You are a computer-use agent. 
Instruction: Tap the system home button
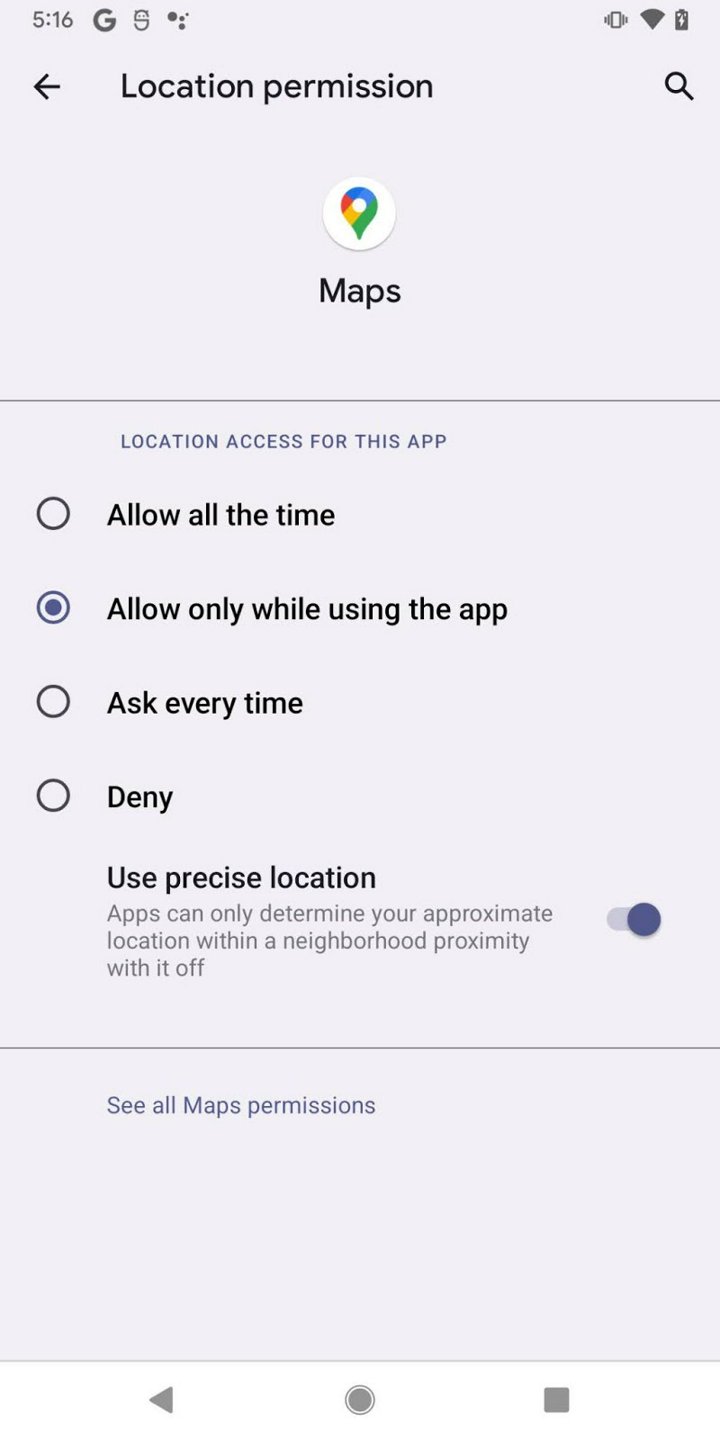360,1399
